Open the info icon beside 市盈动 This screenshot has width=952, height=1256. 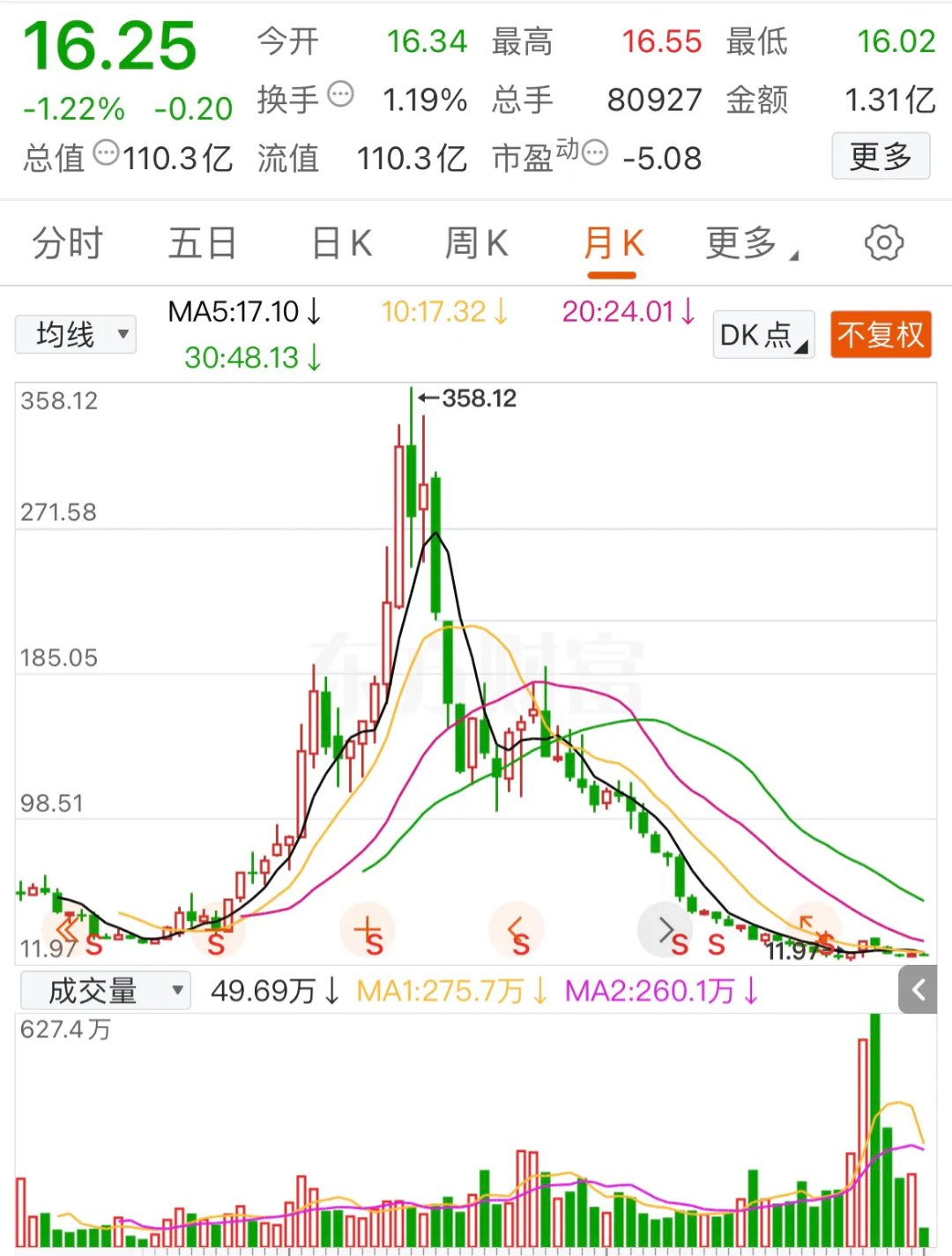tap(593, 153)
